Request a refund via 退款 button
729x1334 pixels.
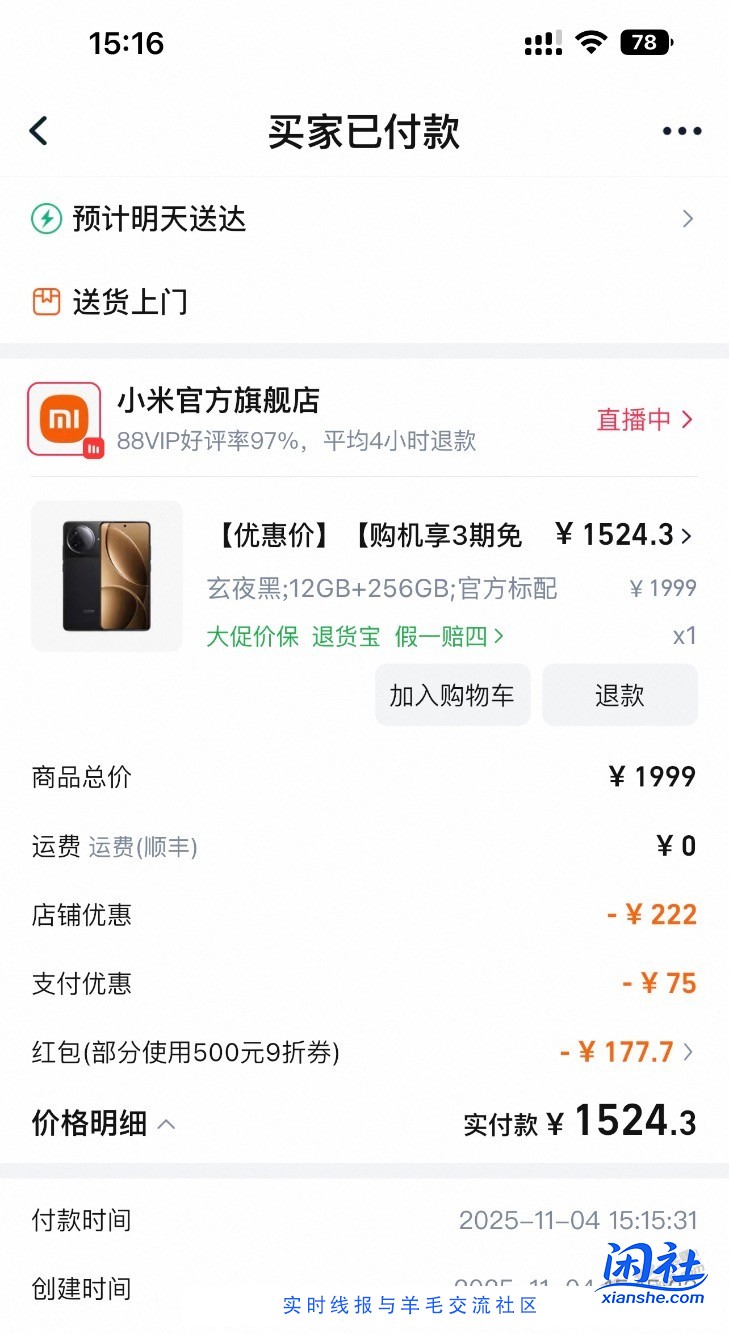click(620, 694)
